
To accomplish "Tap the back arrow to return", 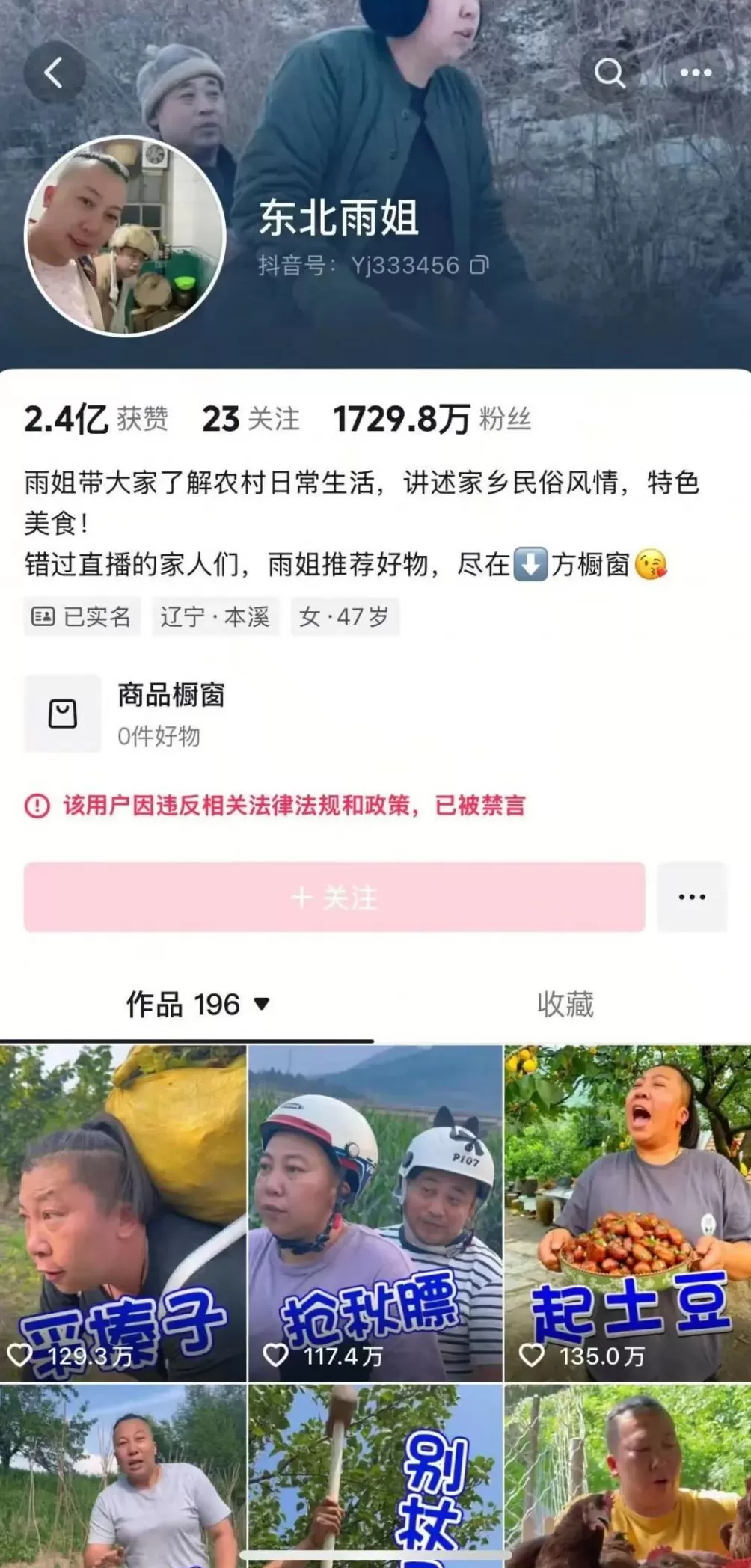I will tap(53, 73).
